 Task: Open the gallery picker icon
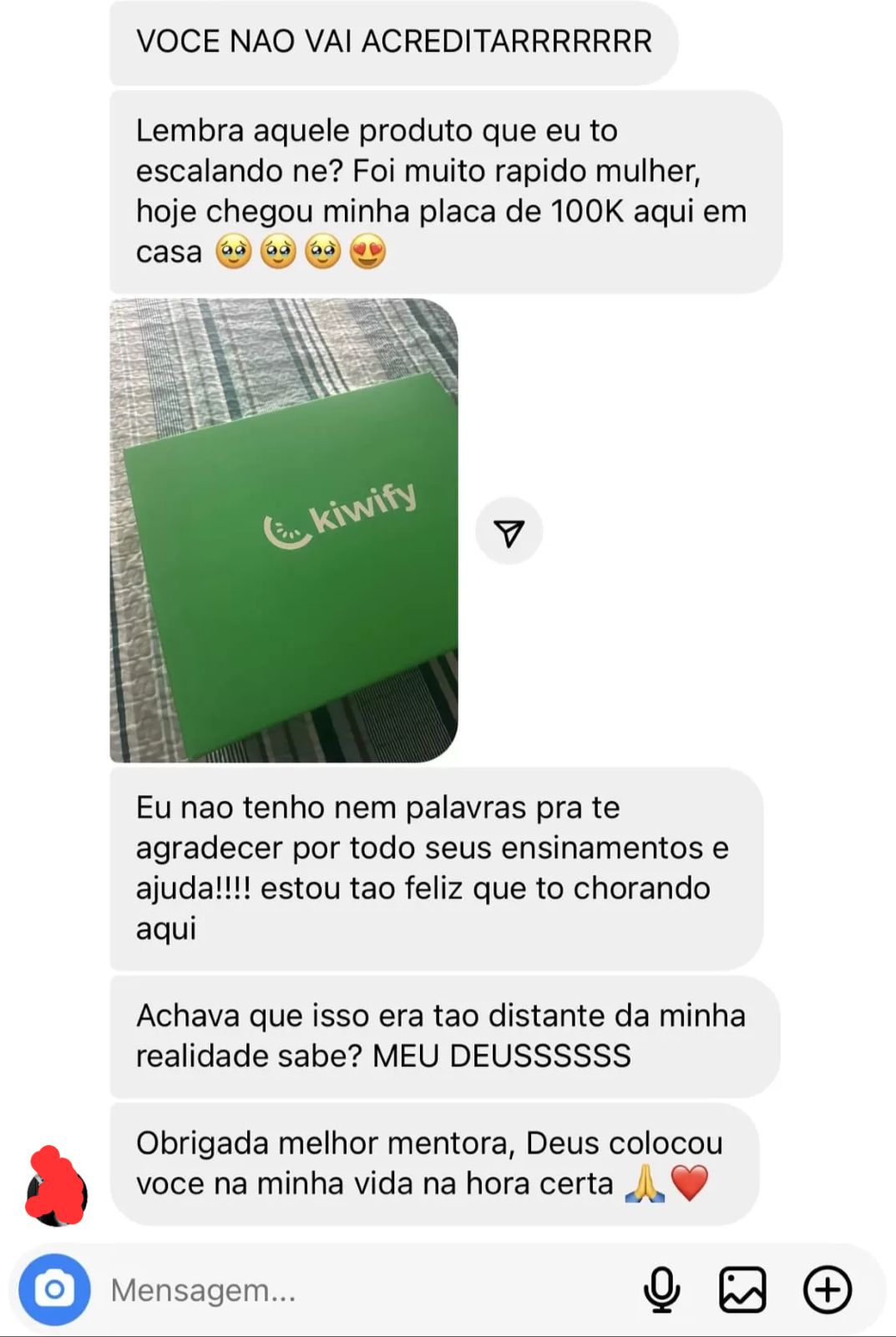pos(742,1289)
